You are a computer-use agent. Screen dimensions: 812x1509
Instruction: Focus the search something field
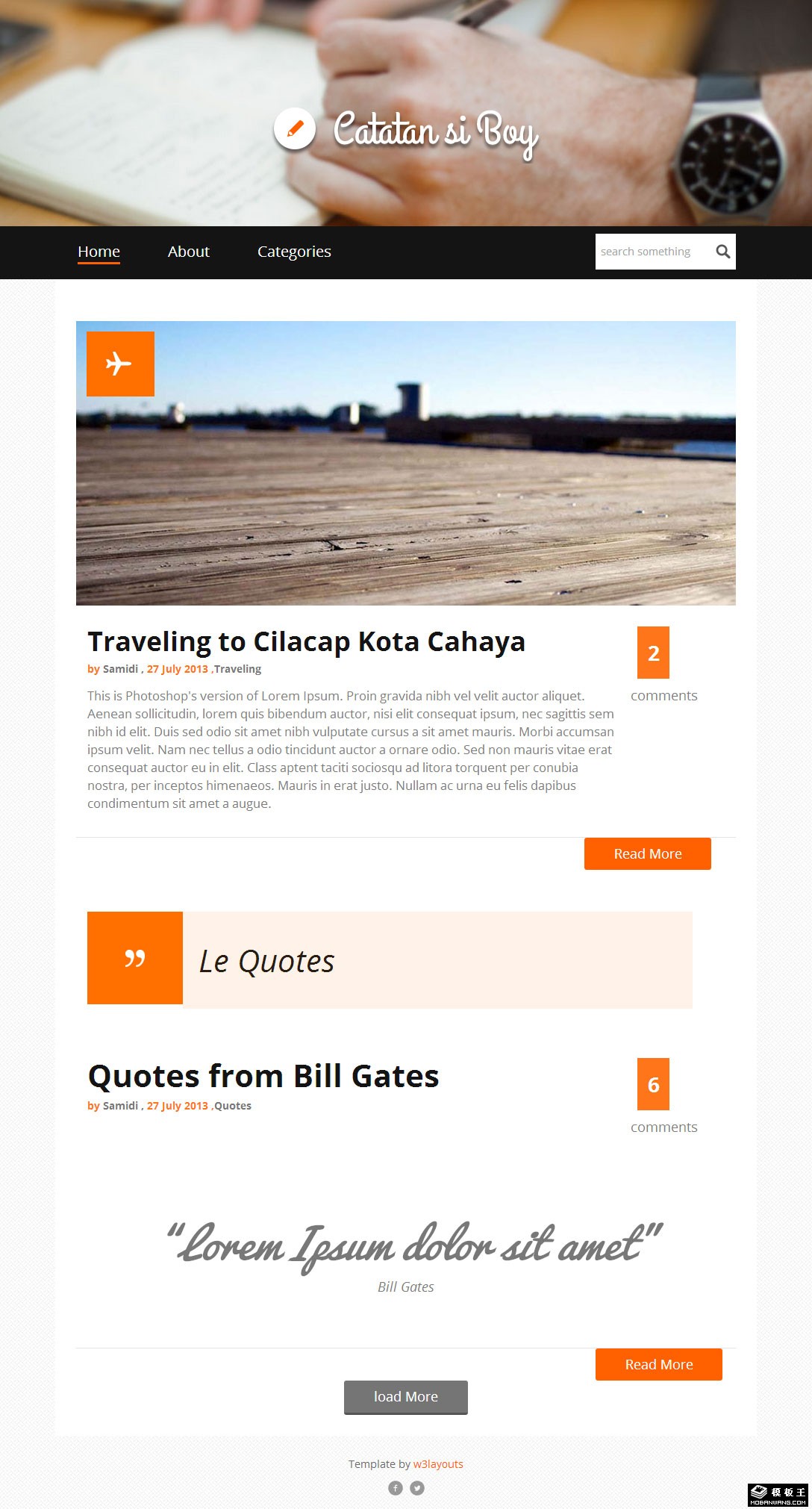652,252
